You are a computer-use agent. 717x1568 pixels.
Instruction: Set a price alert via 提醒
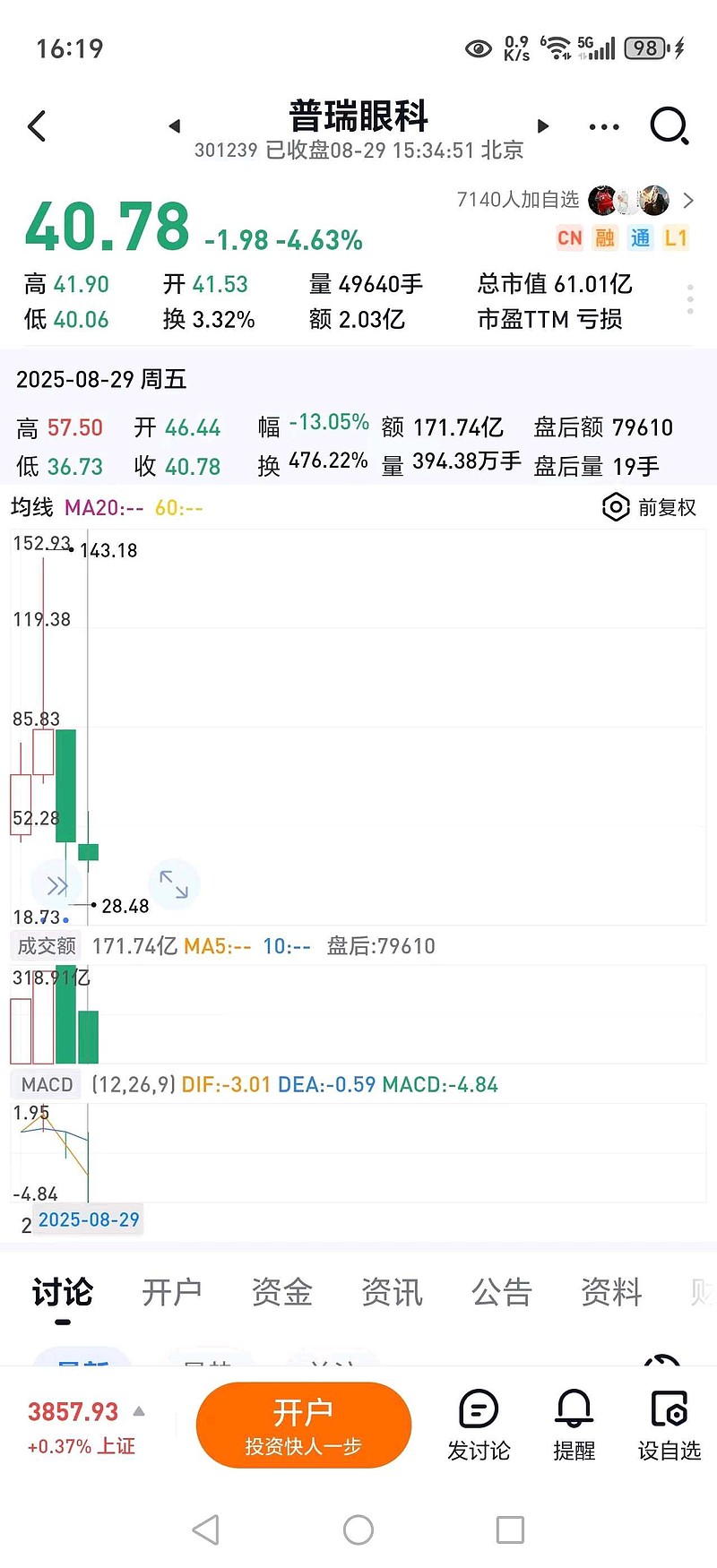574,1425
